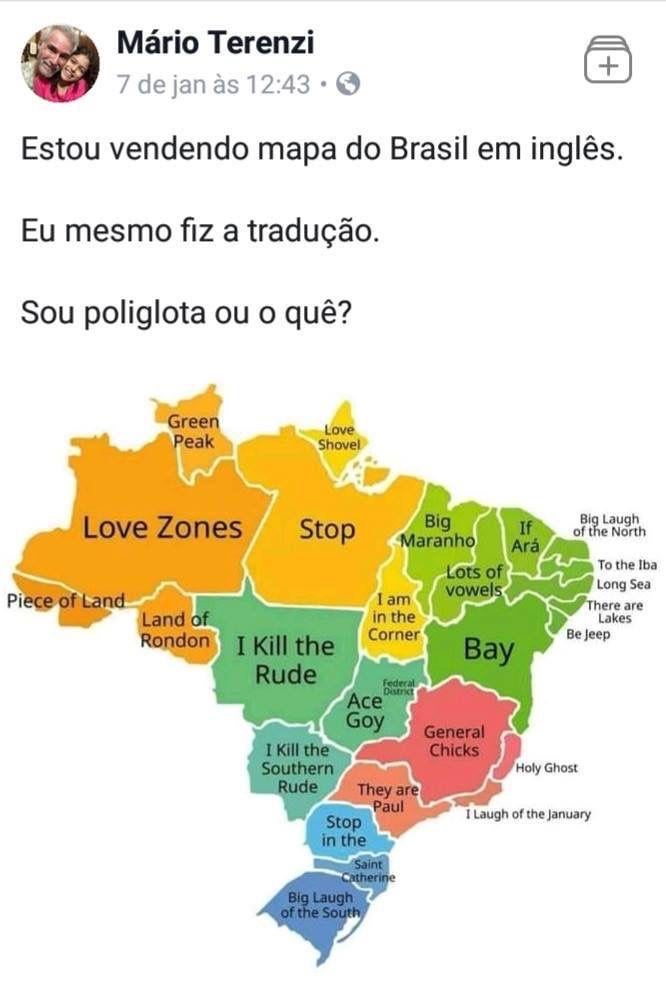Save this post to a collection

(608, 61)
